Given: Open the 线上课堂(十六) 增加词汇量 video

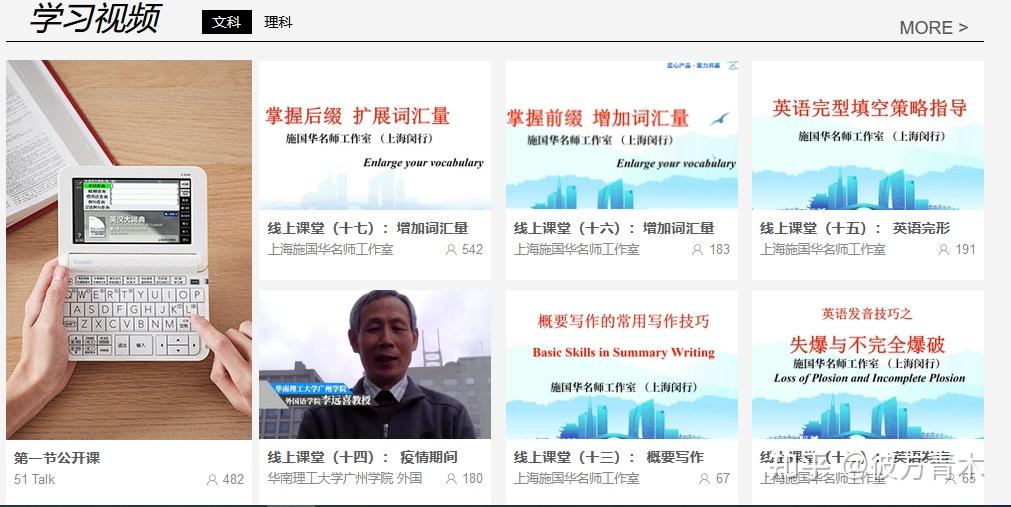Looking at the screenshot, I should coord(621,135).
